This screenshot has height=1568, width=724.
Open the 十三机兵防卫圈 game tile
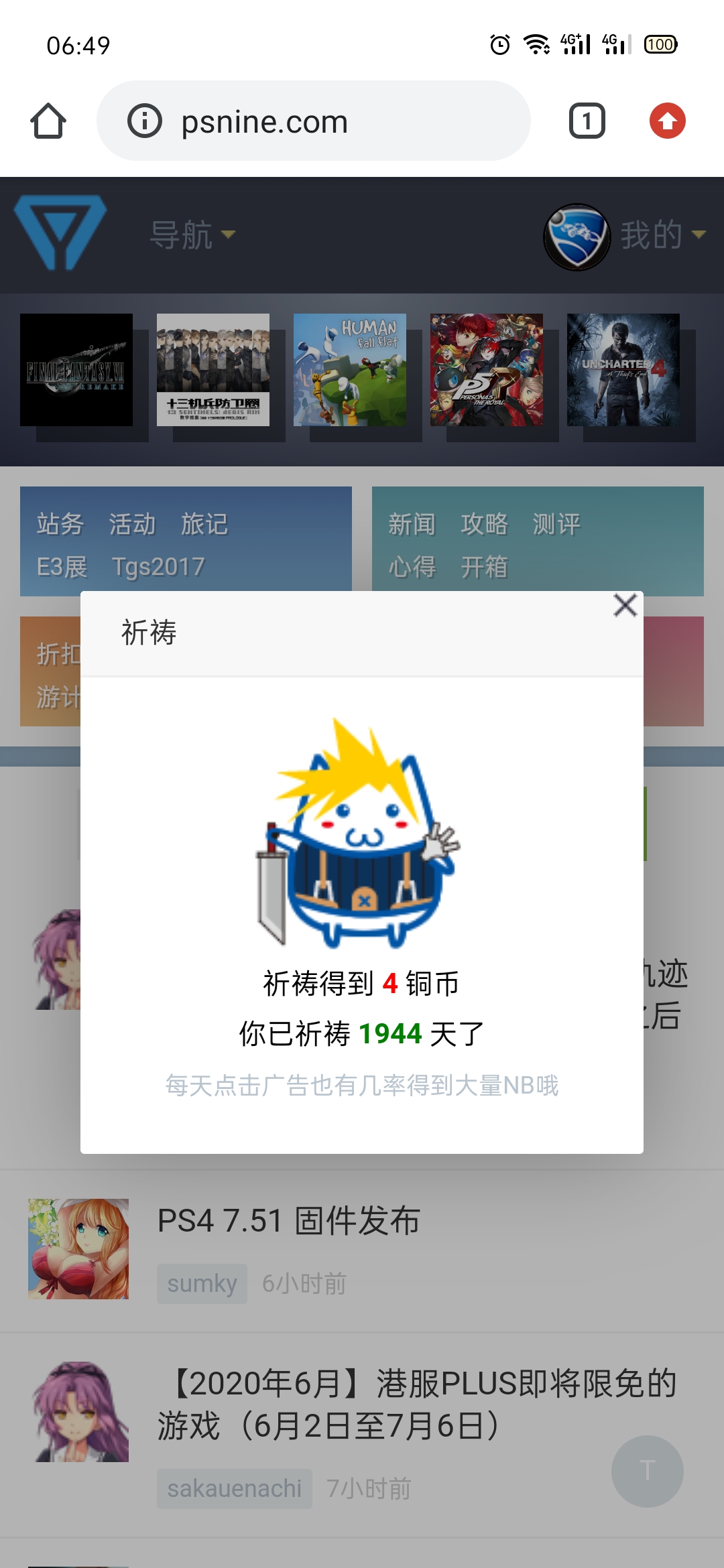(213, 370)
